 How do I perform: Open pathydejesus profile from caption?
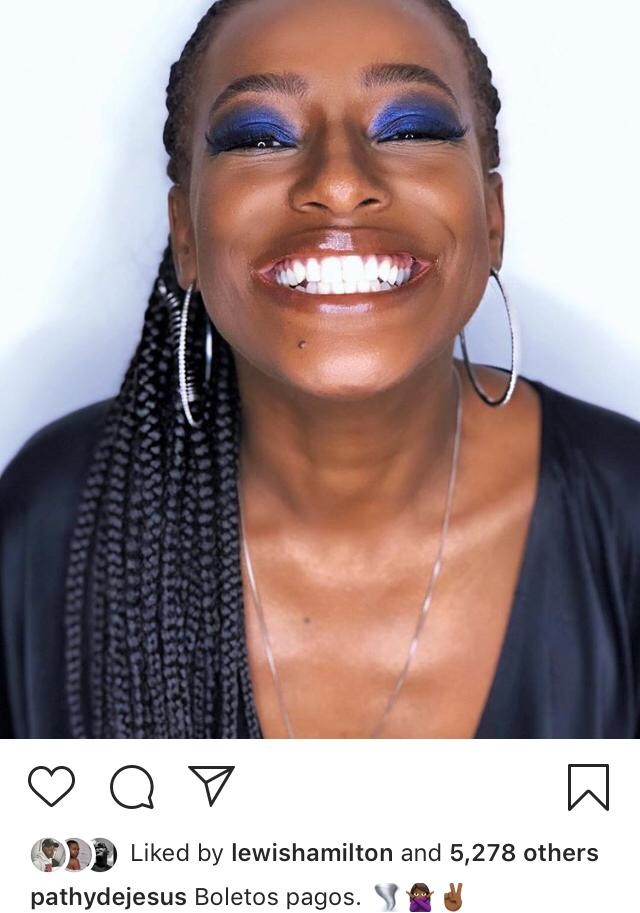[x=108, y=897]
